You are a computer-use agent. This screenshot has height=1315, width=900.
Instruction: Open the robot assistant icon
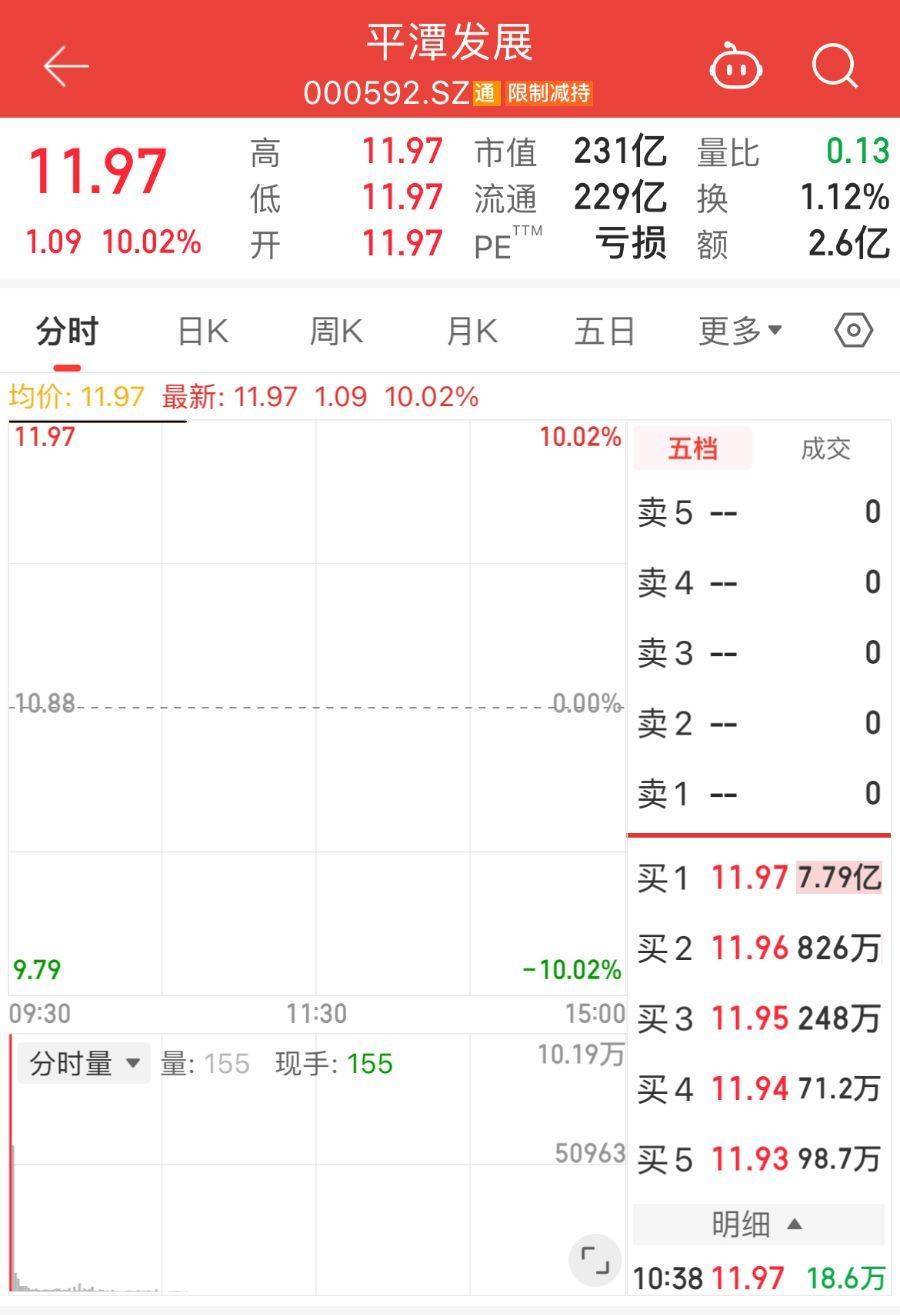(x=736, y=67)
